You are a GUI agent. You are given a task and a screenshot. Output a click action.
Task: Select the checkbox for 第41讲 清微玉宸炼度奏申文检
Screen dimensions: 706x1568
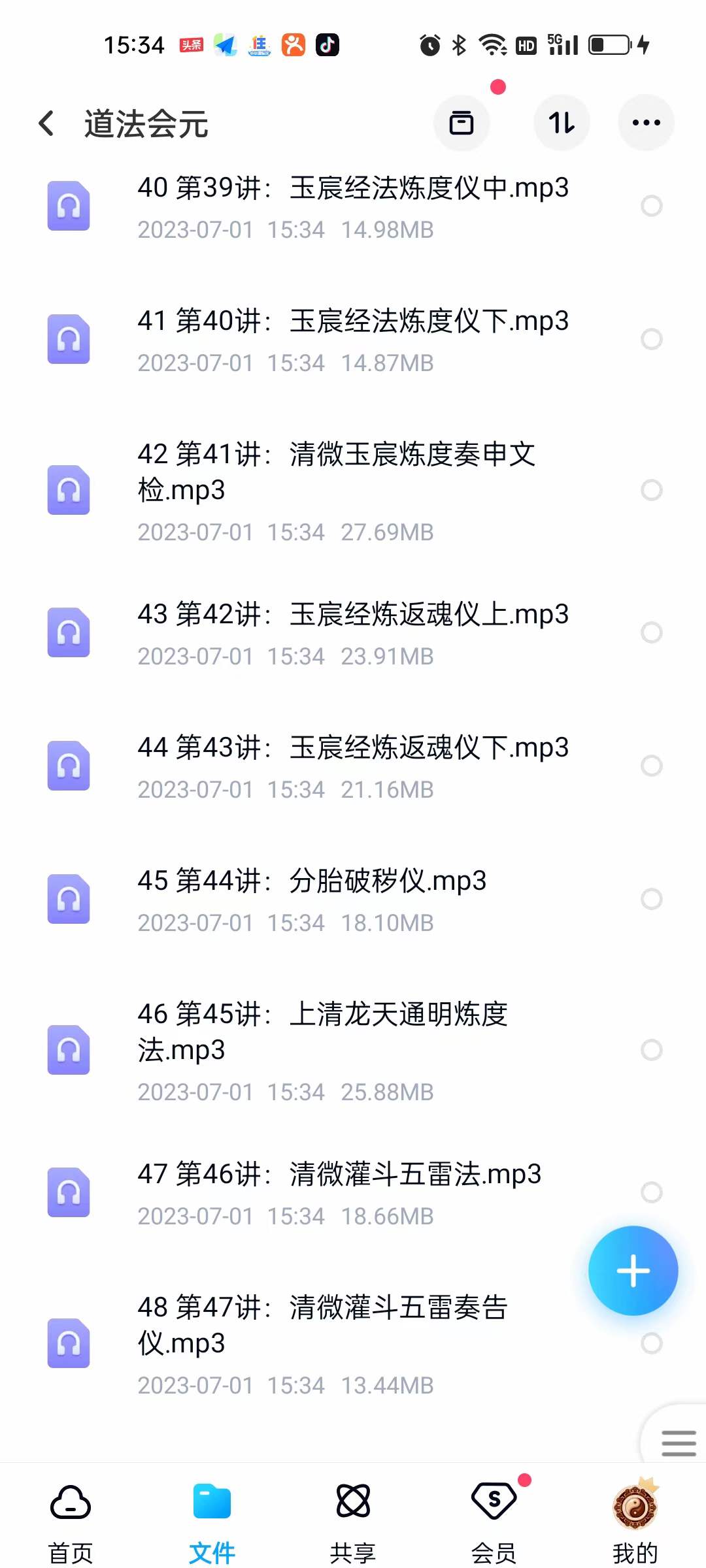pyautogui.click(x=652, y=490)
